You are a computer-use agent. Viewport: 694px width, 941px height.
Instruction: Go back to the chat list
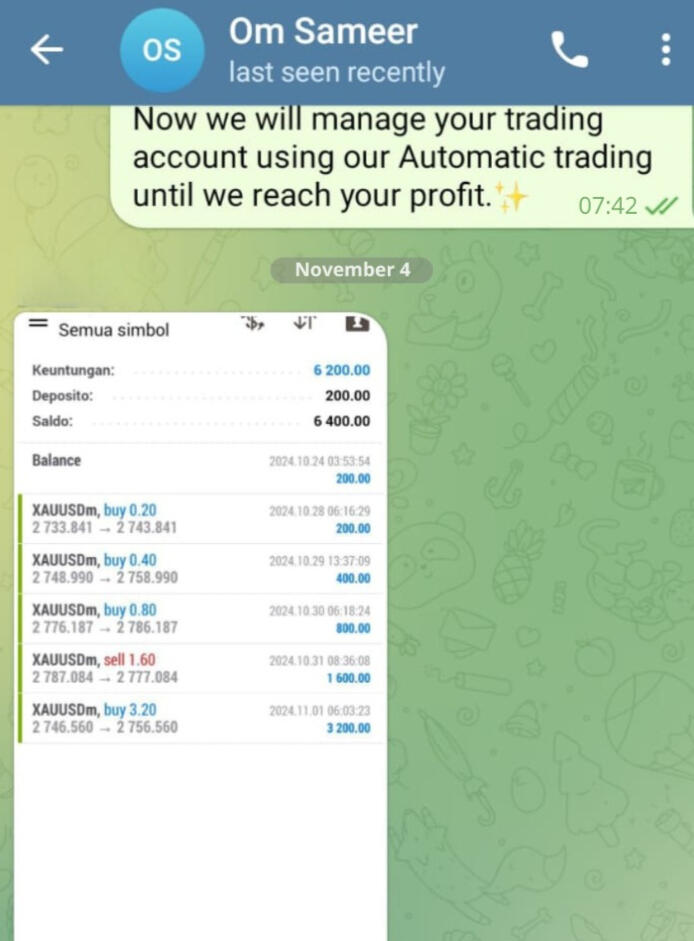coord(47,50)
